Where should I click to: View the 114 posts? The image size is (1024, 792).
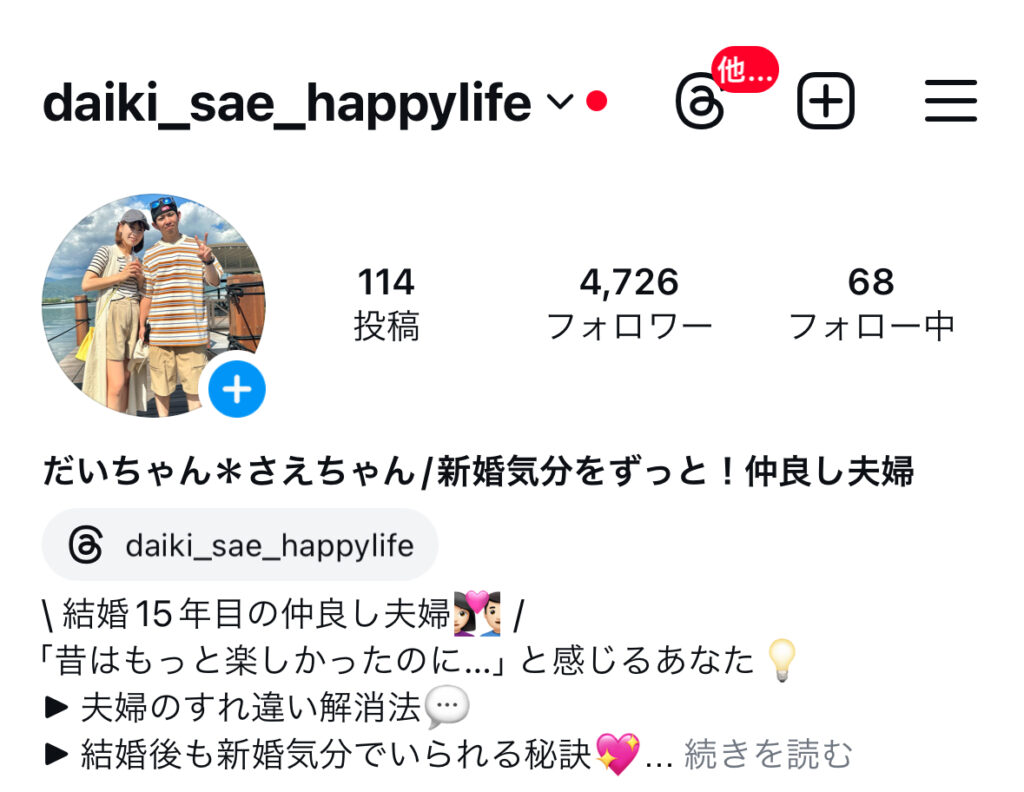[x=386, y=303]
